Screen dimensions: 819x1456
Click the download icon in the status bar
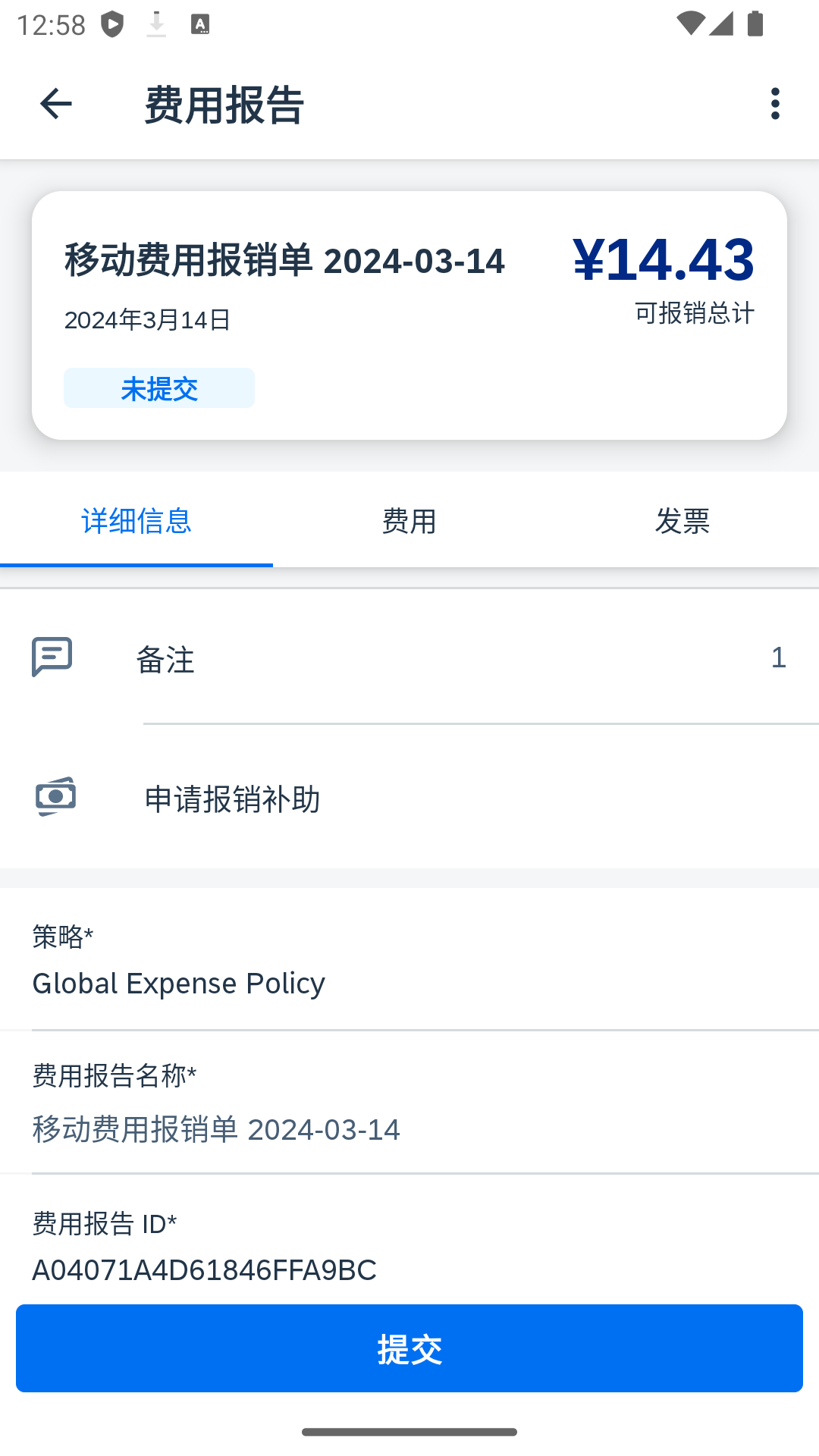point(157,24)
